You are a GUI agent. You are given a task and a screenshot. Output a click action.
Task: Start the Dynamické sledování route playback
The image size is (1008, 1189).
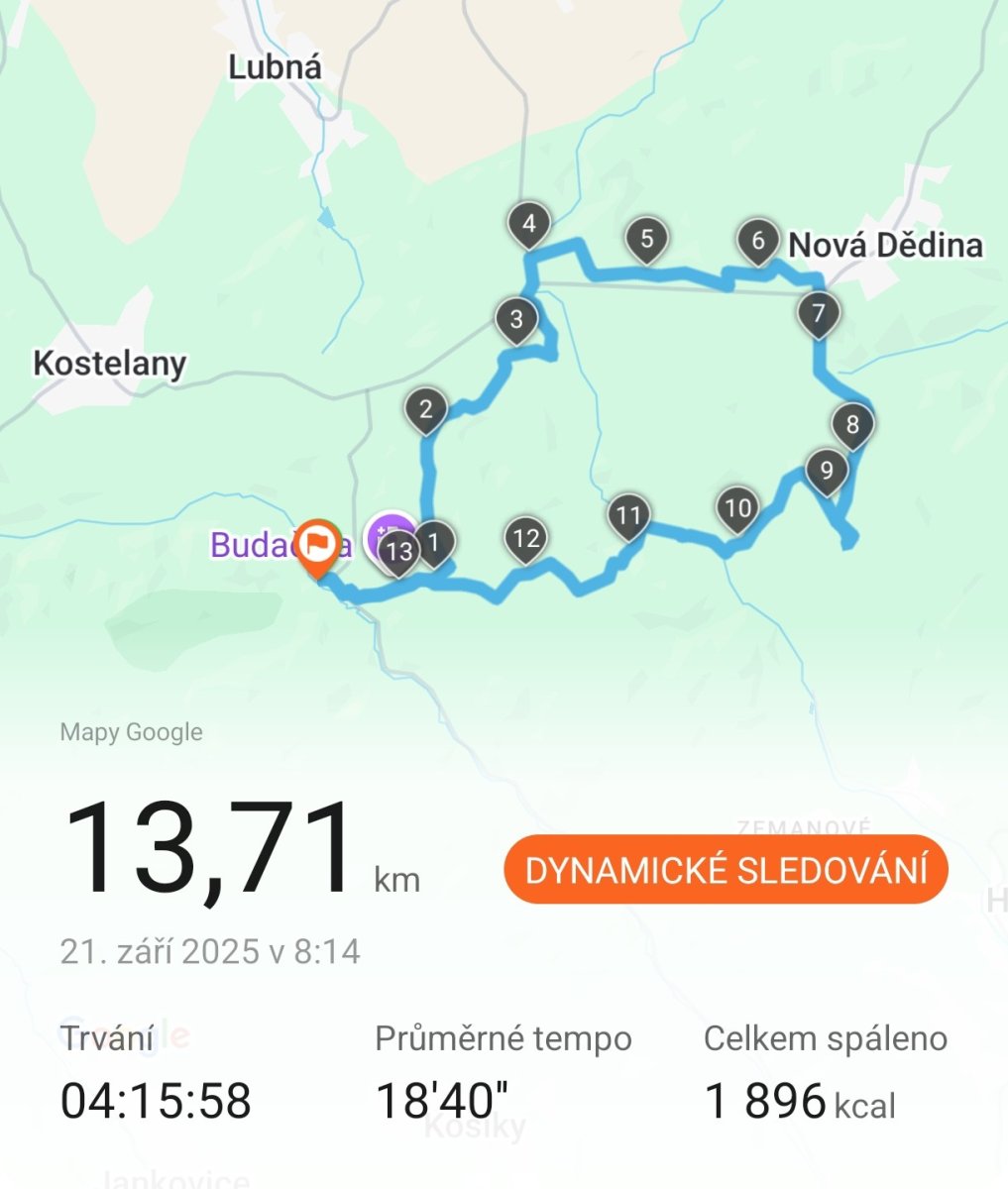click(726, 870)
